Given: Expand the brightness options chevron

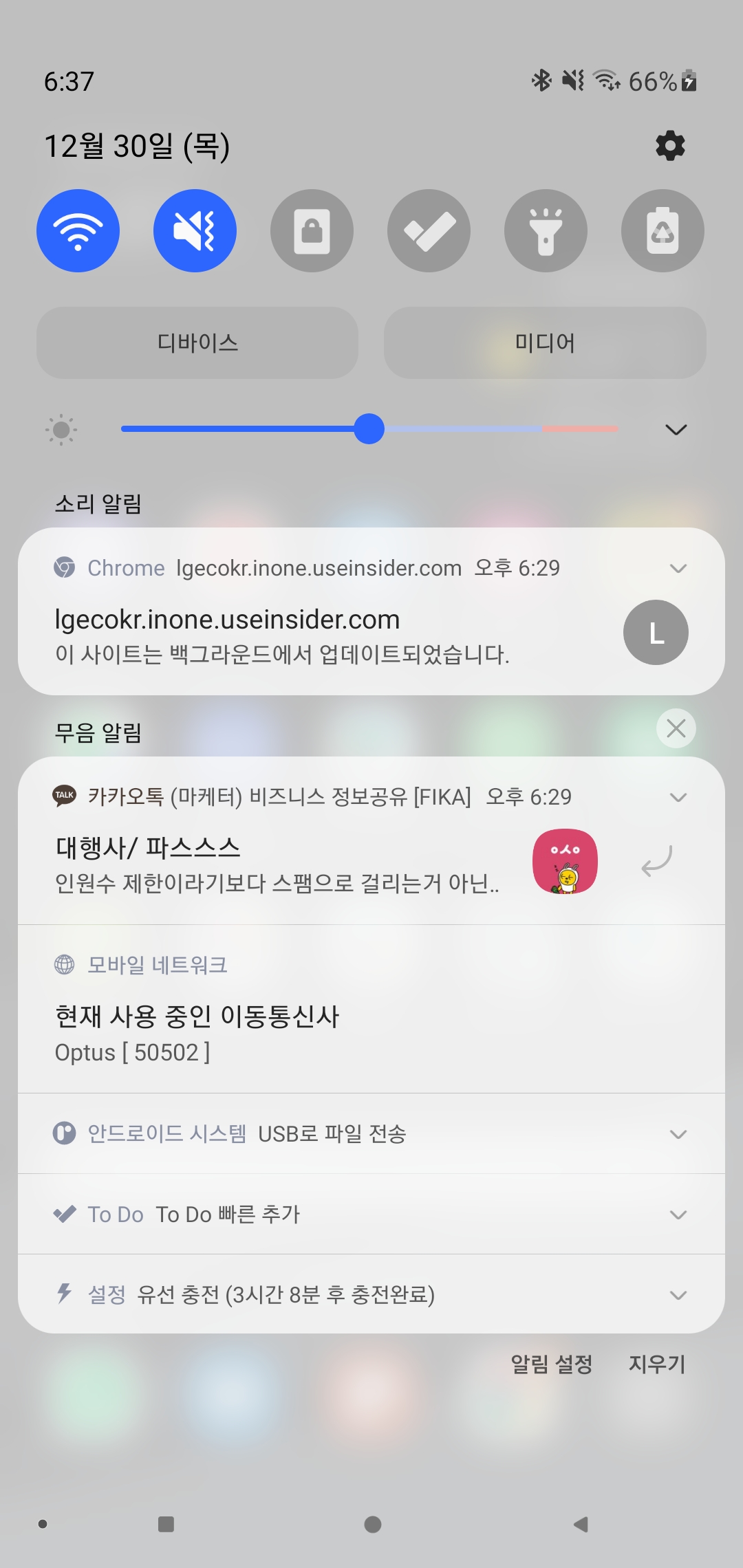Looking at the screenshot, I should 676,430.
